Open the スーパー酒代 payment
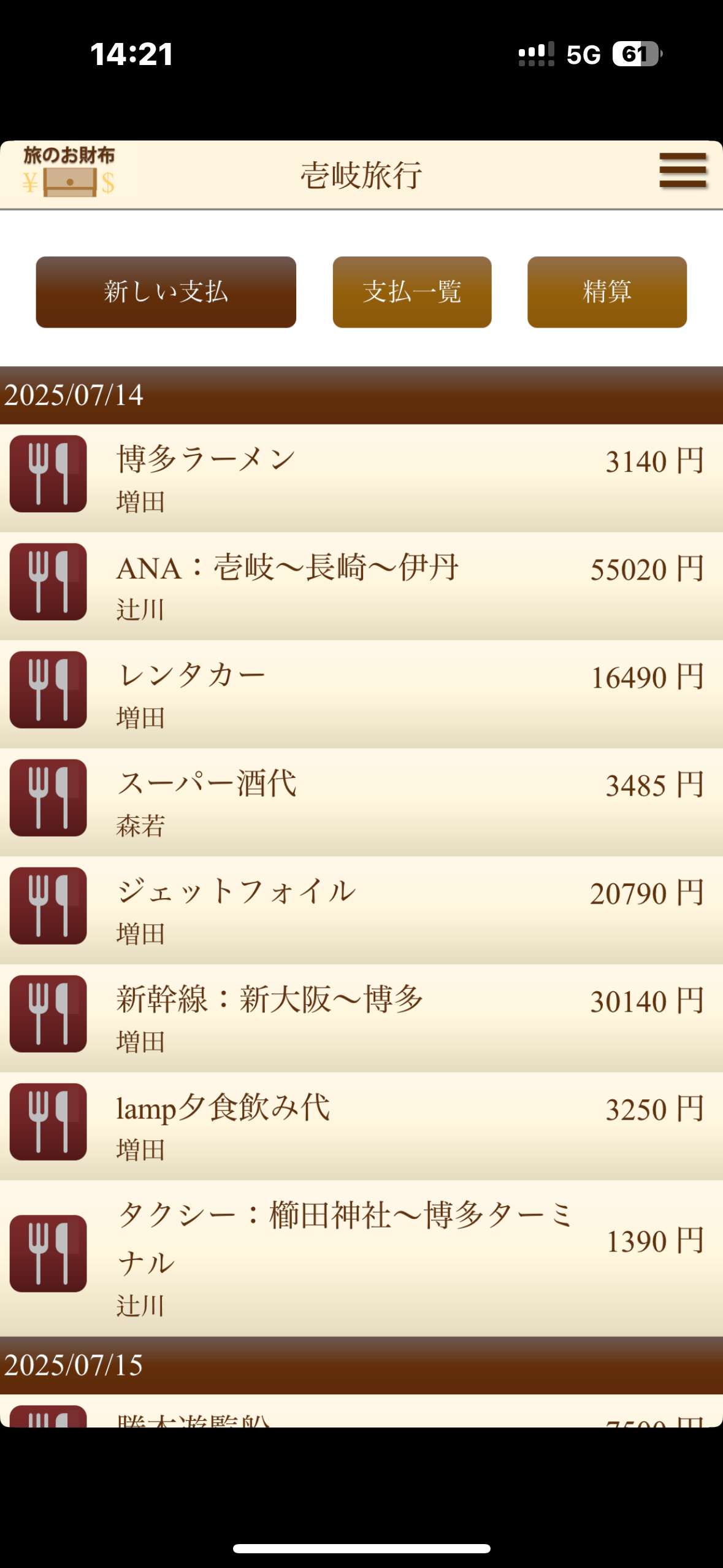The image size is (723, 1568). pos(361,801)
